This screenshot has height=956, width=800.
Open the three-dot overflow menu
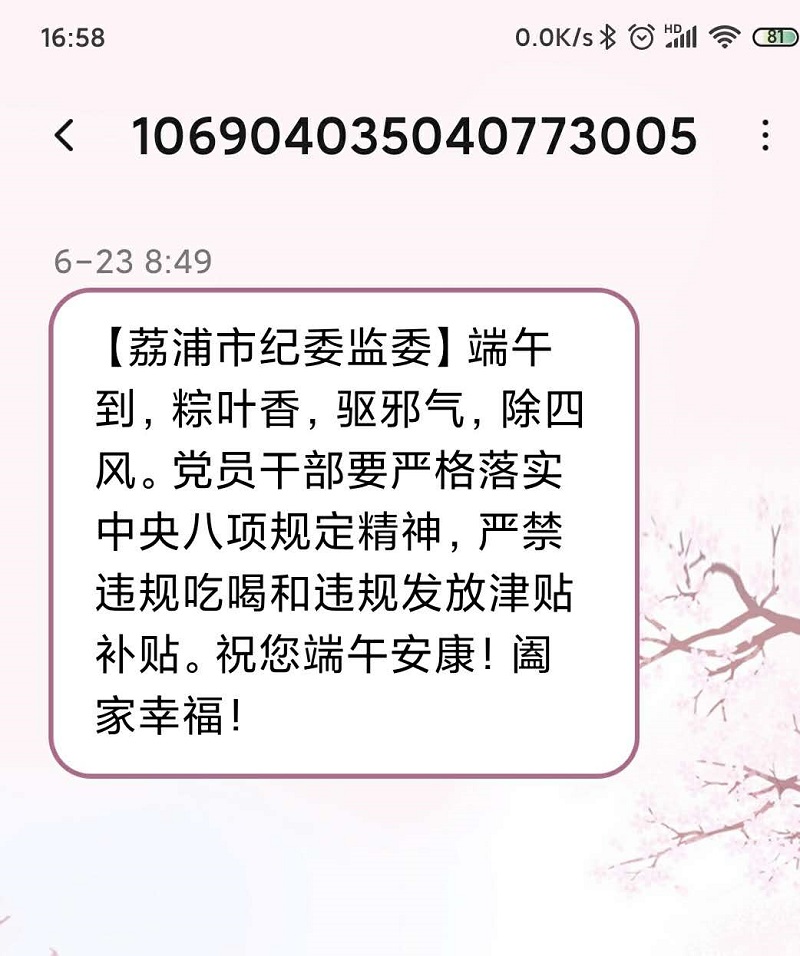765,136
